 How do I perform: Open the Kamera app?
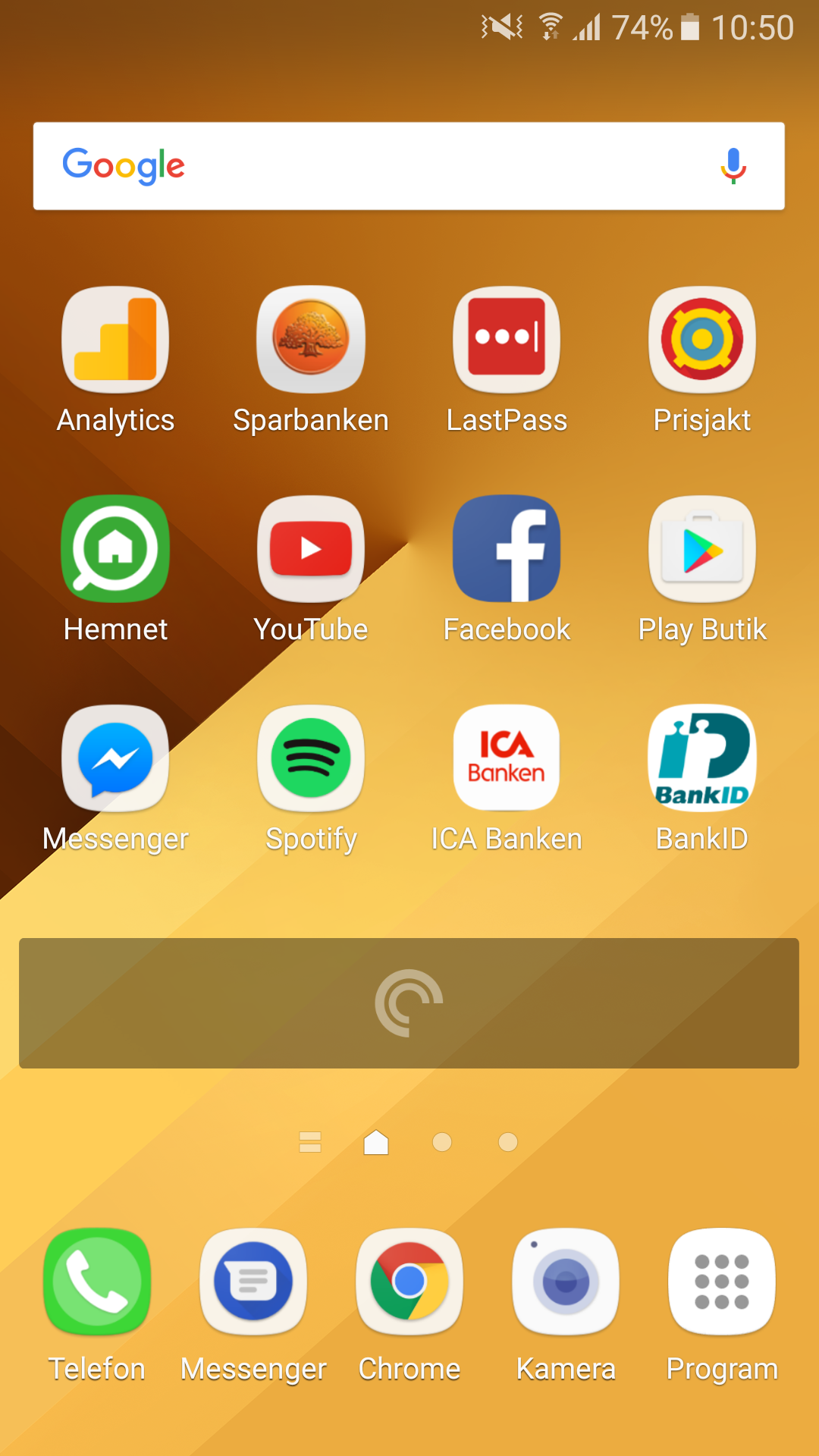point(566,1282)
